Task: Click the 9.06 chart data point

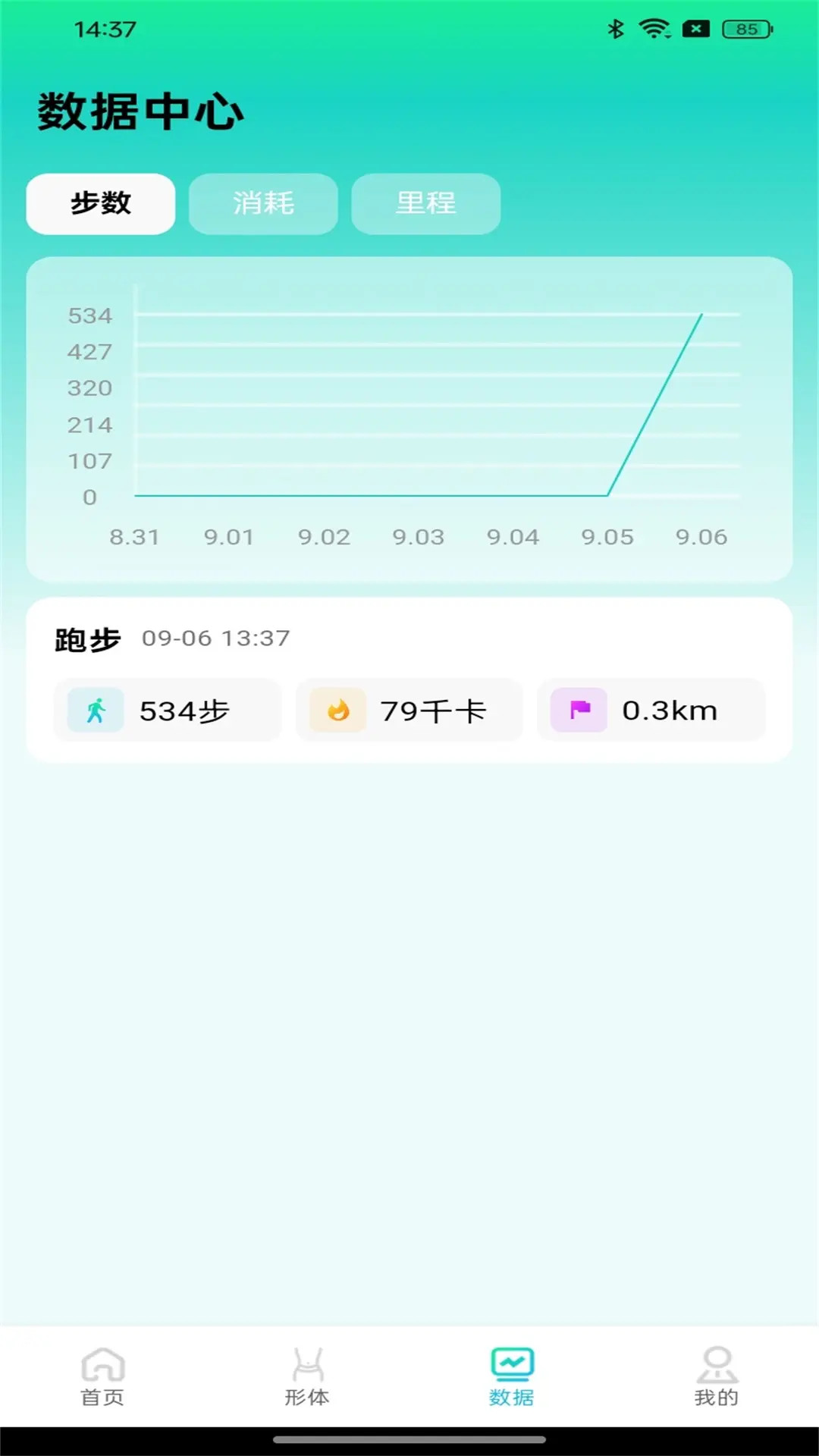Action: 701,313
